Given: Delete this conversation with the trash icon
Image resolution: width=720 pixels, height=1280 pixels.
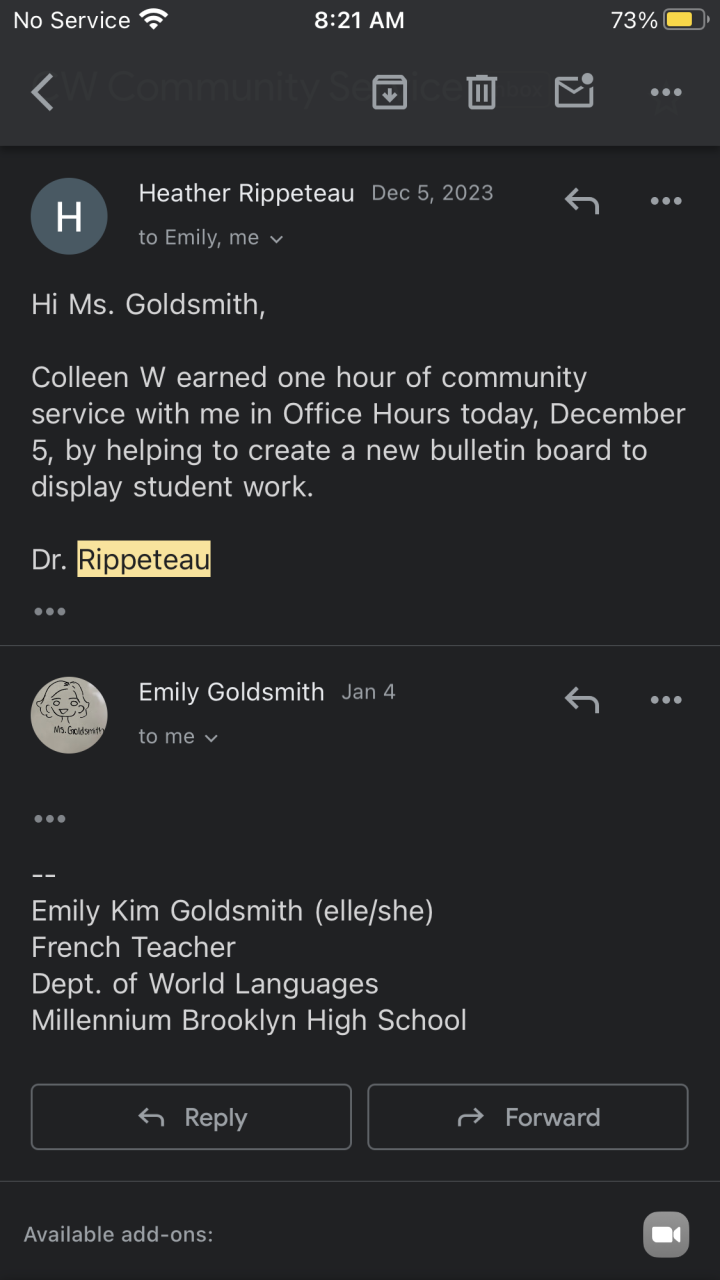Looking at the screenshot, I should [x=481, y=92].
